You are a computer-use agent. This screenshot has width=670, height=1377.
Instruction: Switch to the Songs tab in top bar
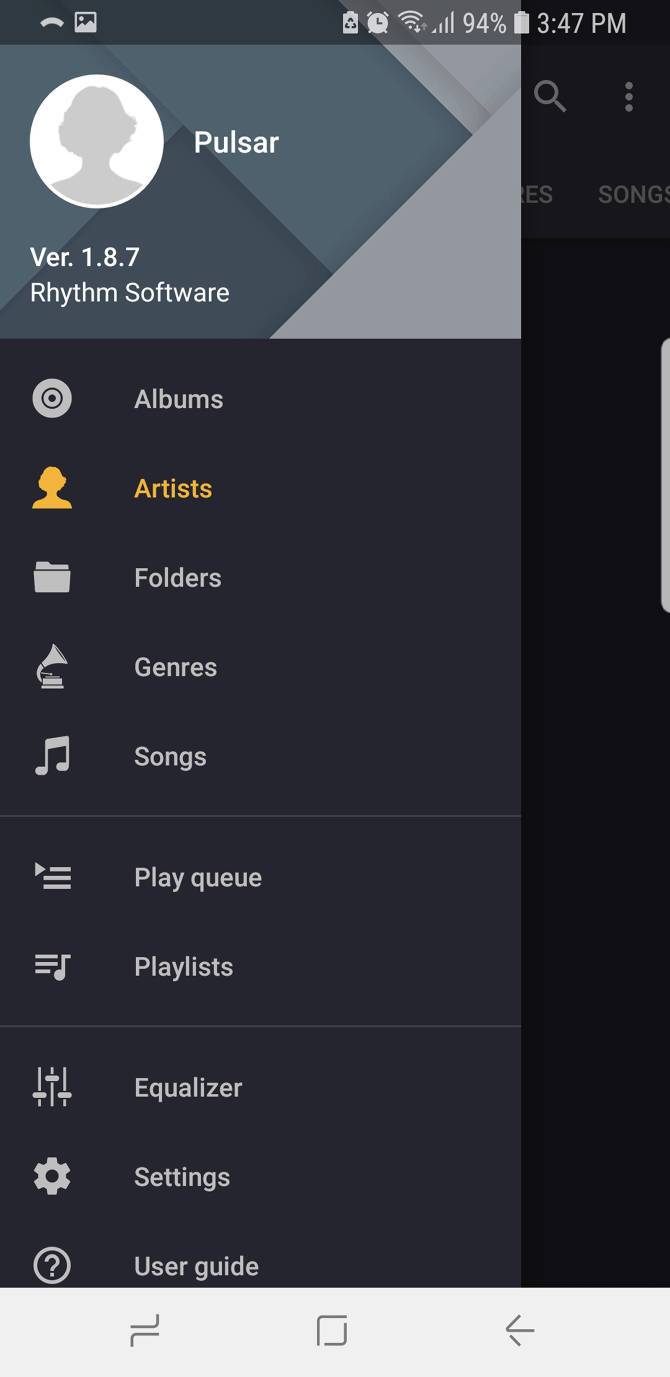(x=634, y=195)
